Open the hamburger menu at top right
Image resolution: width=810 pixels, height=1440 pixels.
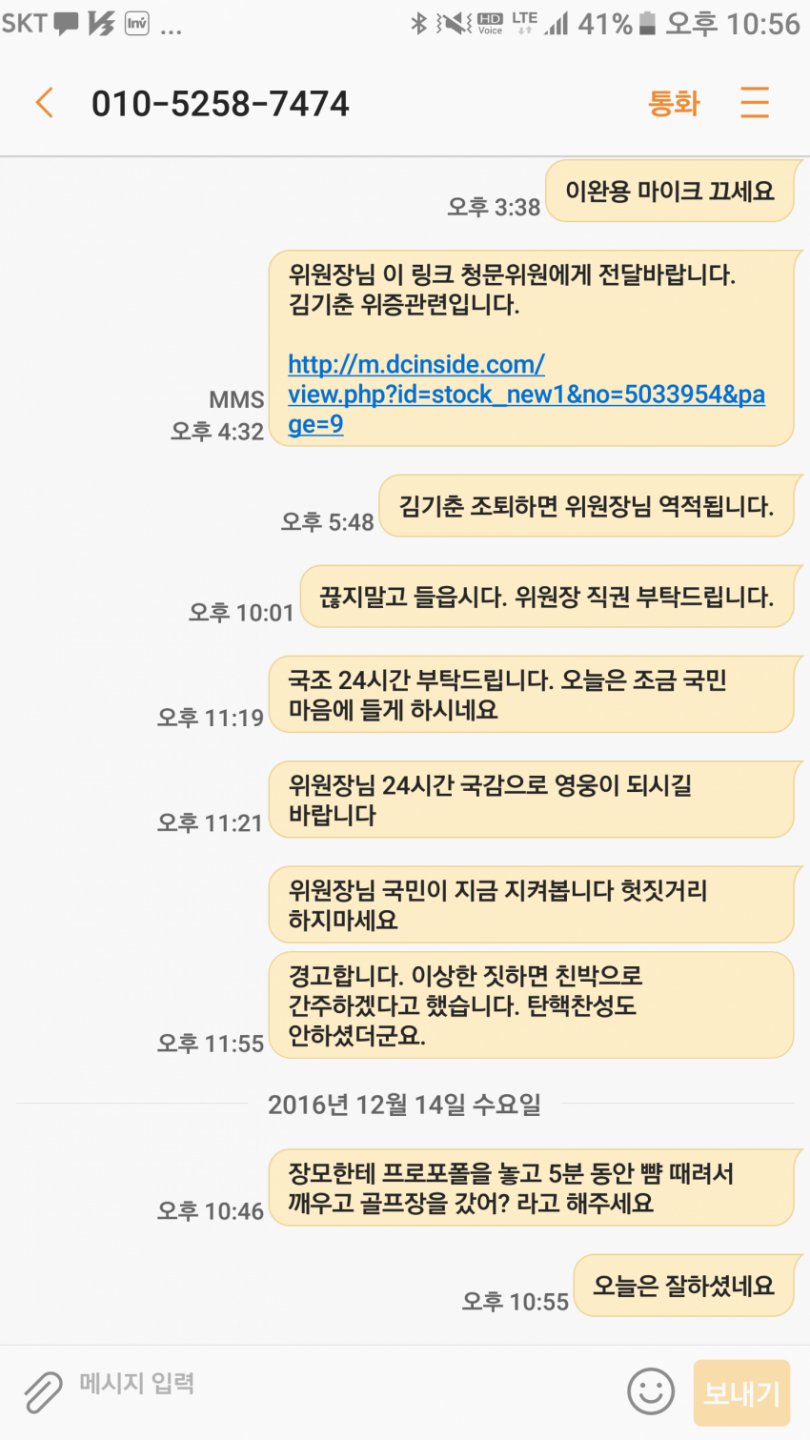pos(755,103)
